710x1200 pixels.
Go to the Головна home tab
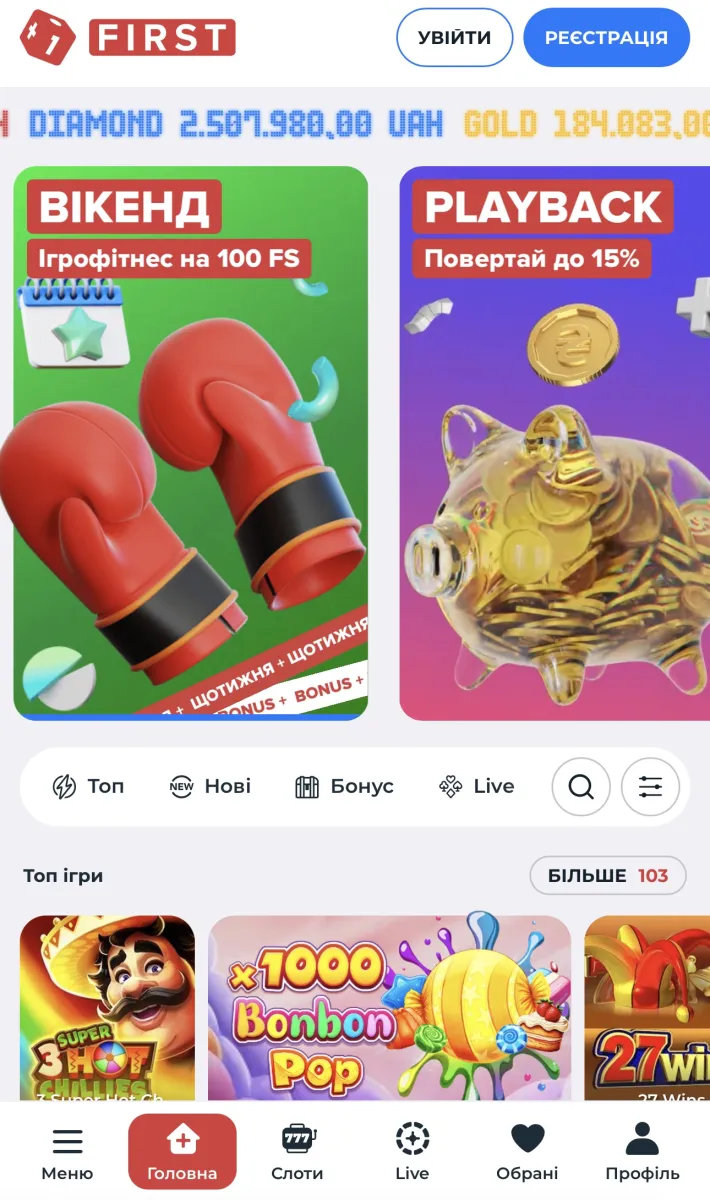(182, 1152)
